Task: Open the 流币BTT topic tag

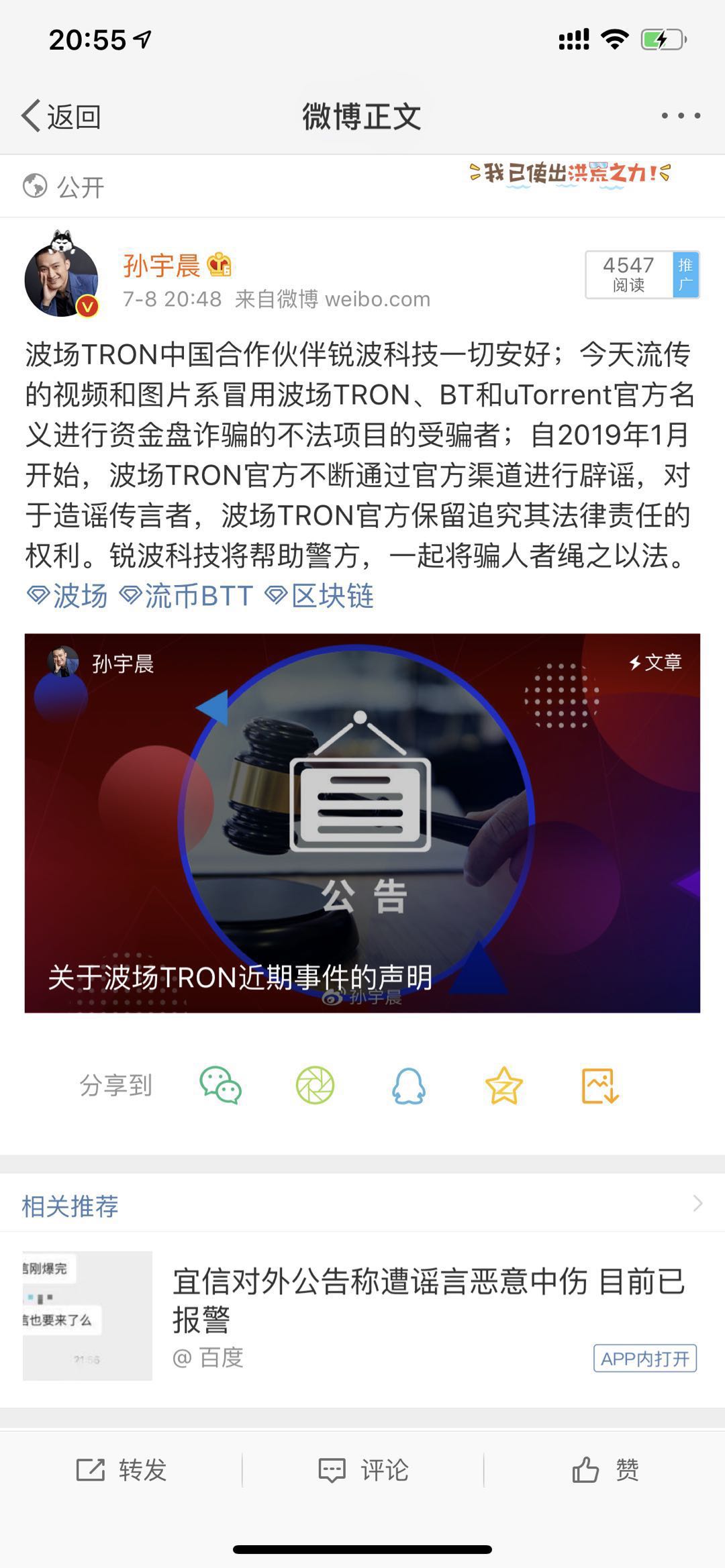Action: click(186, 595)
